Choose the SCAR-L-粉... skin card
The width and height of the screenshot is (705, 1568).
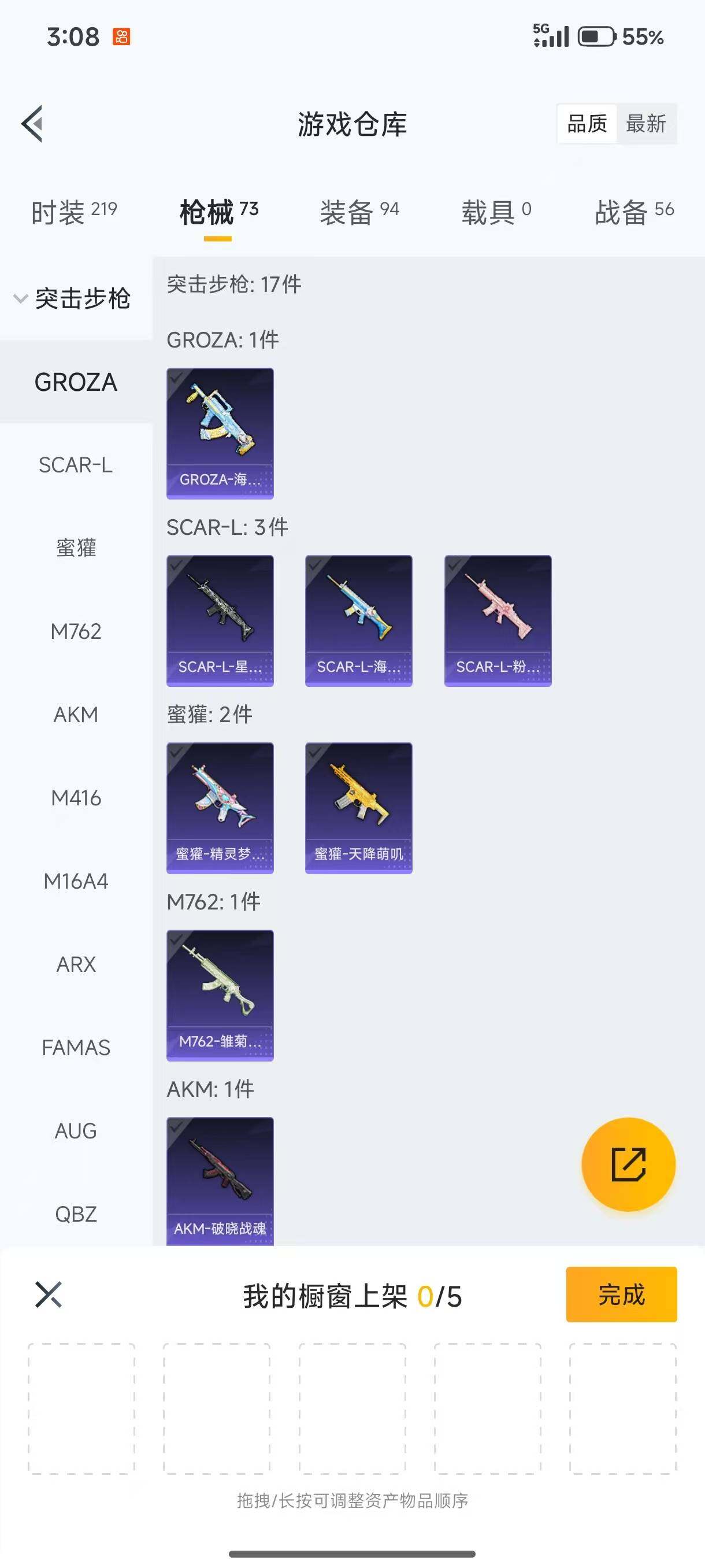coord(498,620)
